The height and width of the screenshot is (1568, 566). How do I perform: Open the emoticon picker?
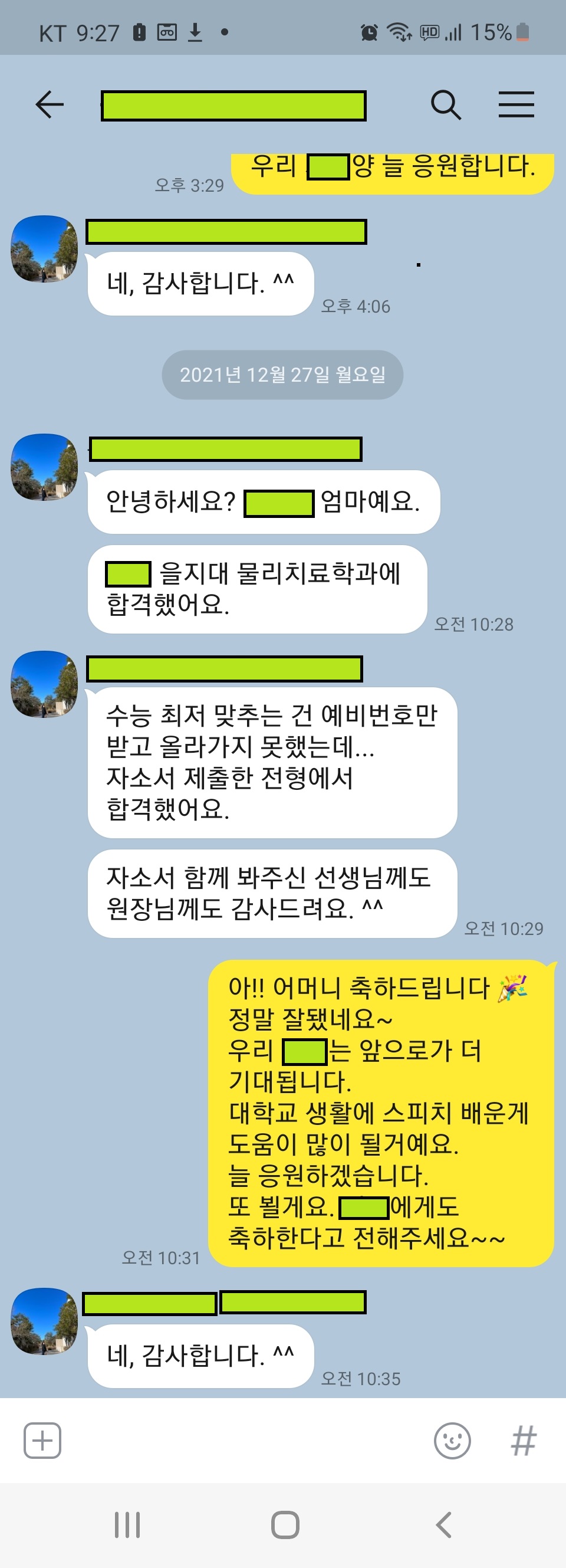pyautogui.click(x=452, y=1441)
